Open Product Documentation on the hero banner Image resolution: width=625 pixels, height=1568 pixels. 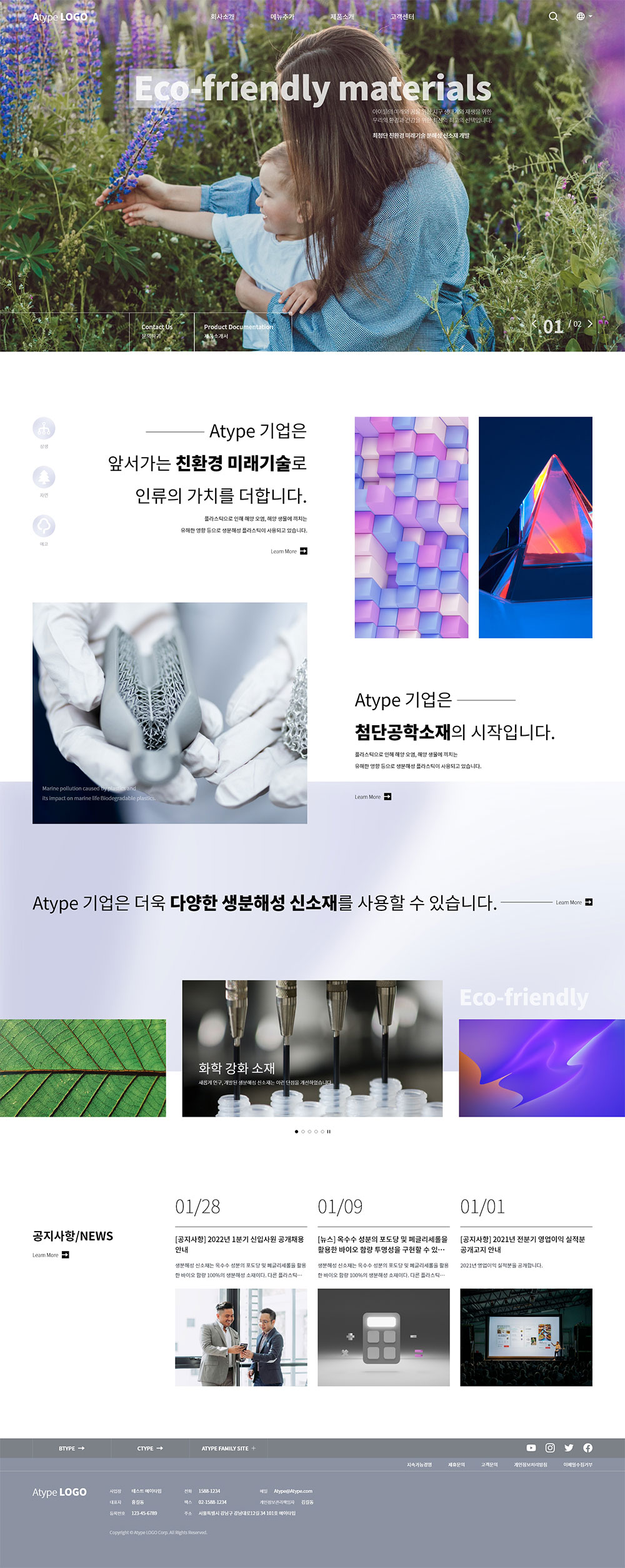click(238, 331)
